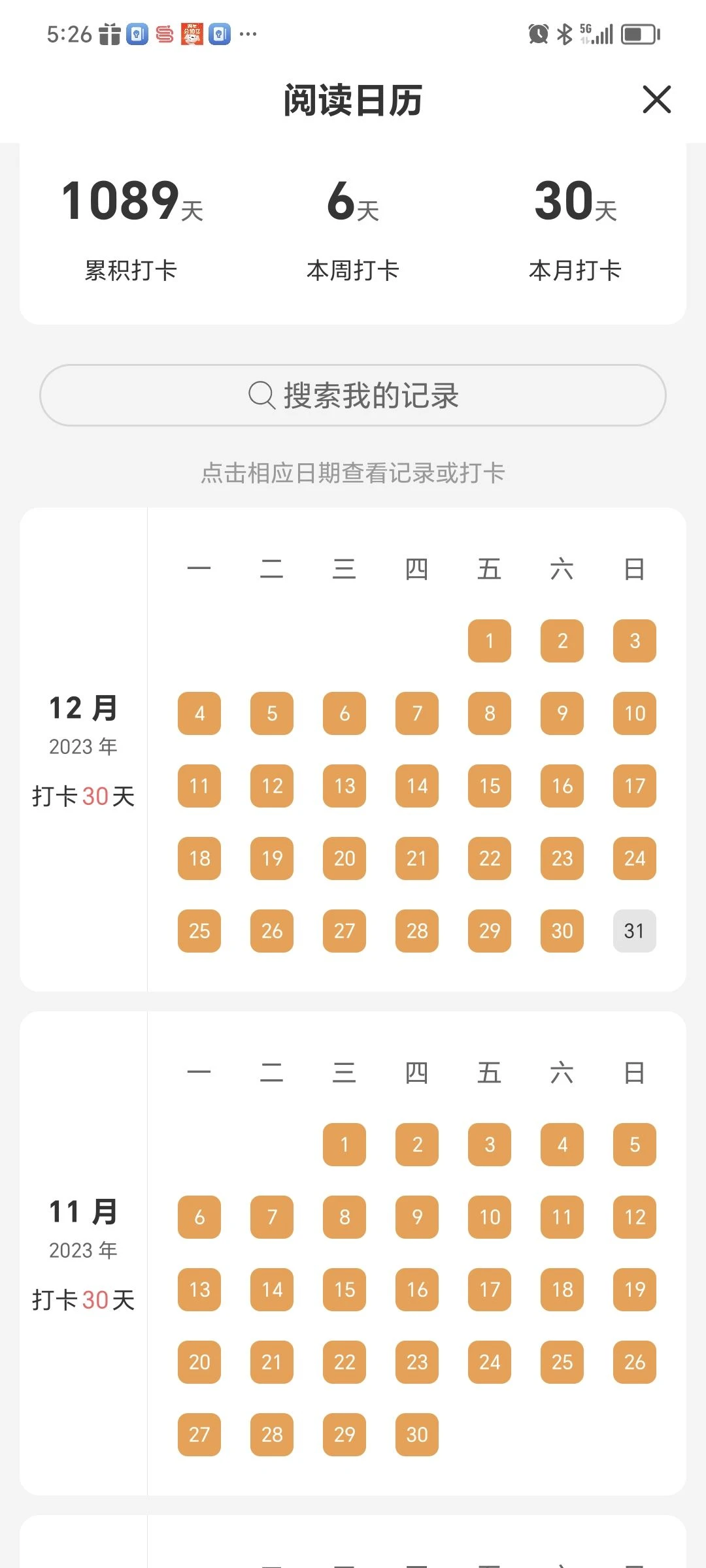Close the reading calendar page
The width and height of the screenshot is (706, 1568).
click(657, 99)
